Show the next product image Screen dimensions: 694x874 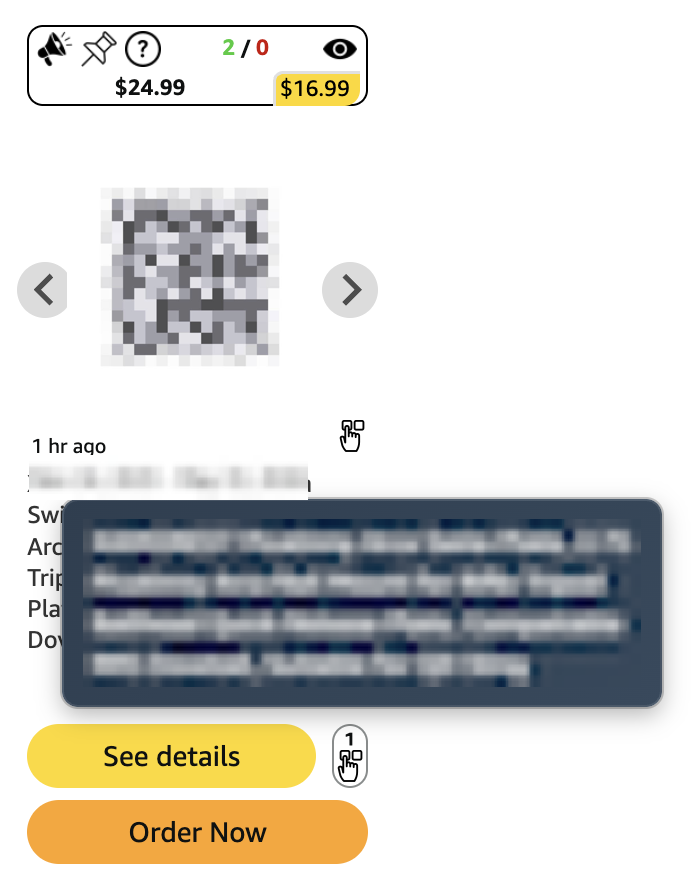(350, 290)
